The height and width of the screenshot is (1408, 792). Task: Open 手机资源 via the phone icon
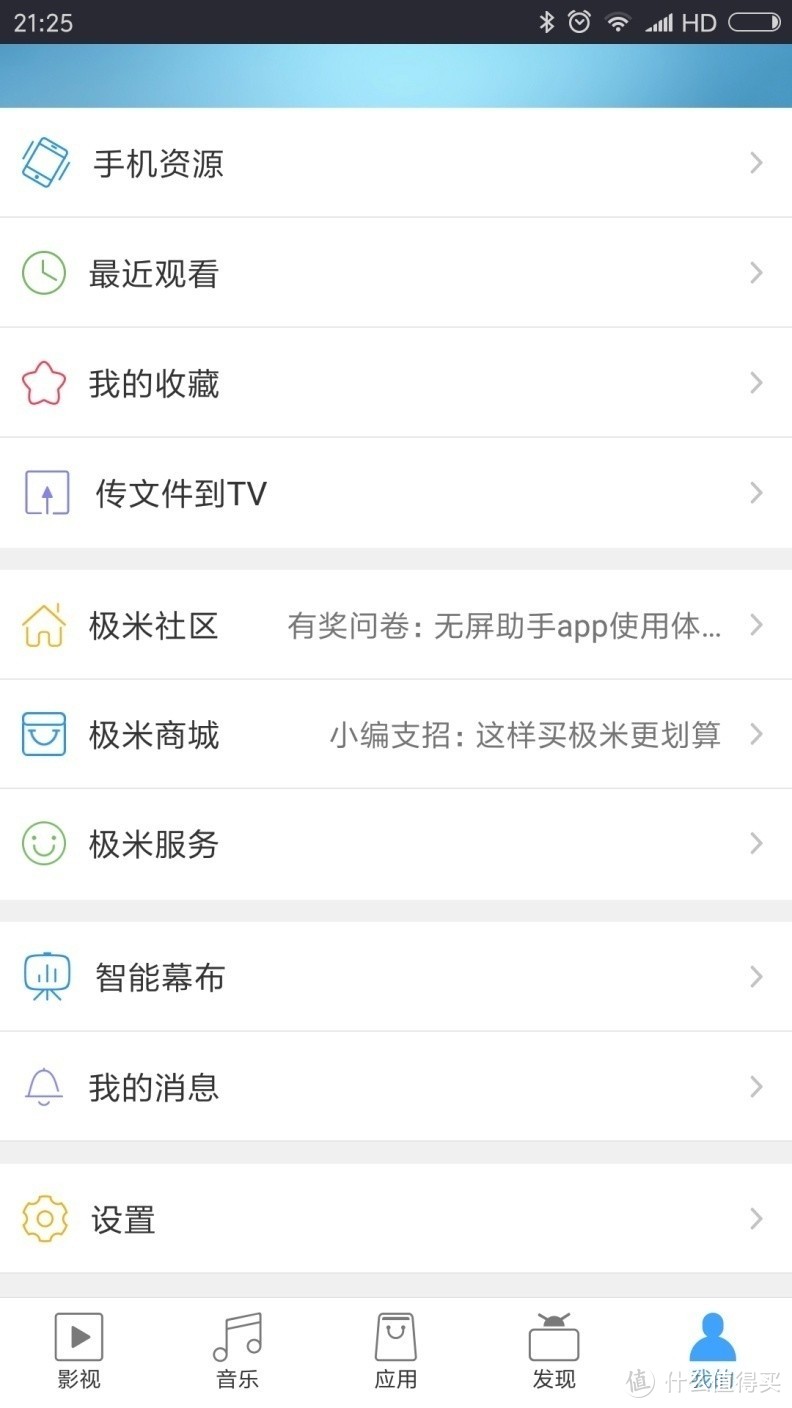(x=43, y=162)
